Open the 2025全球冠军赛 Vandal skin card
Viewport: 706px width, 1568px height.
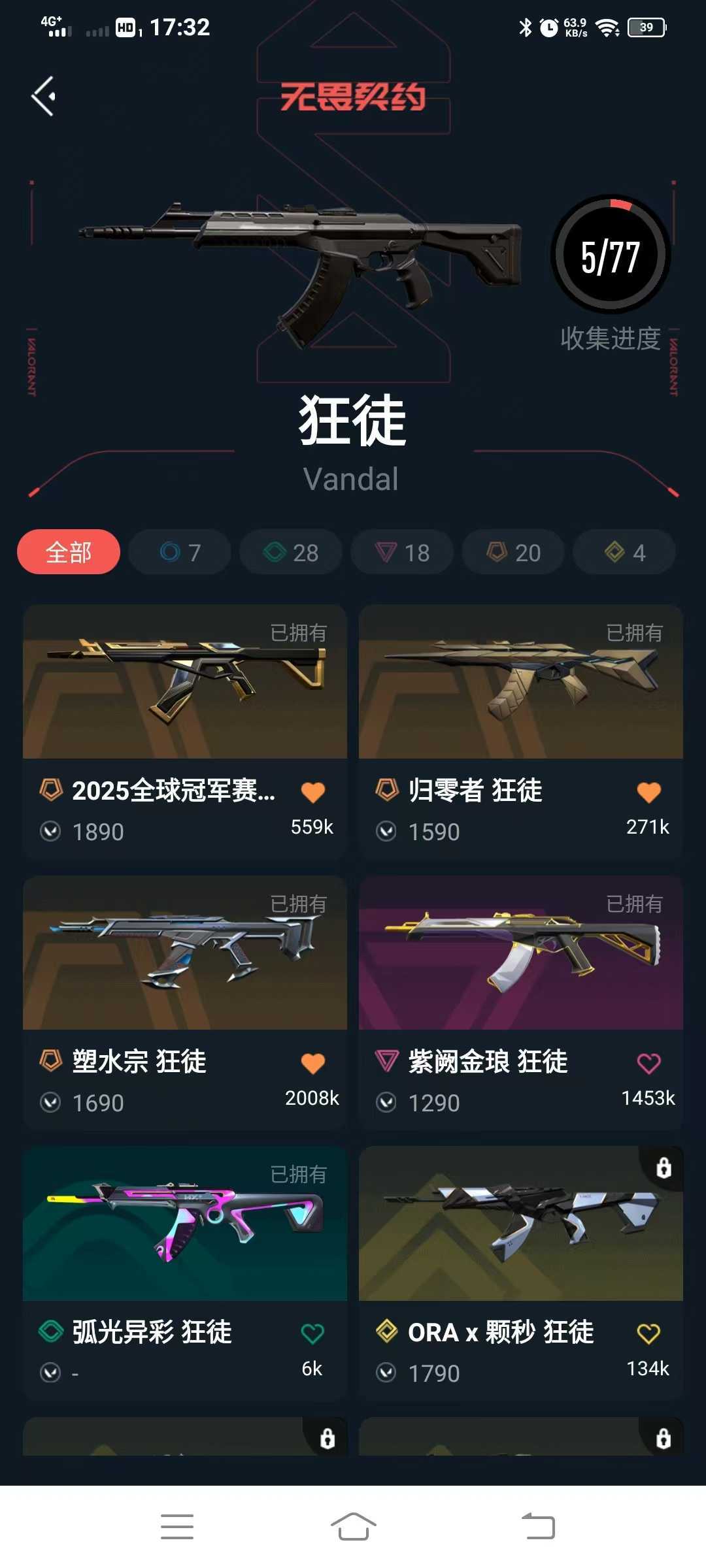pyautogui.click(x=185, y=683)
